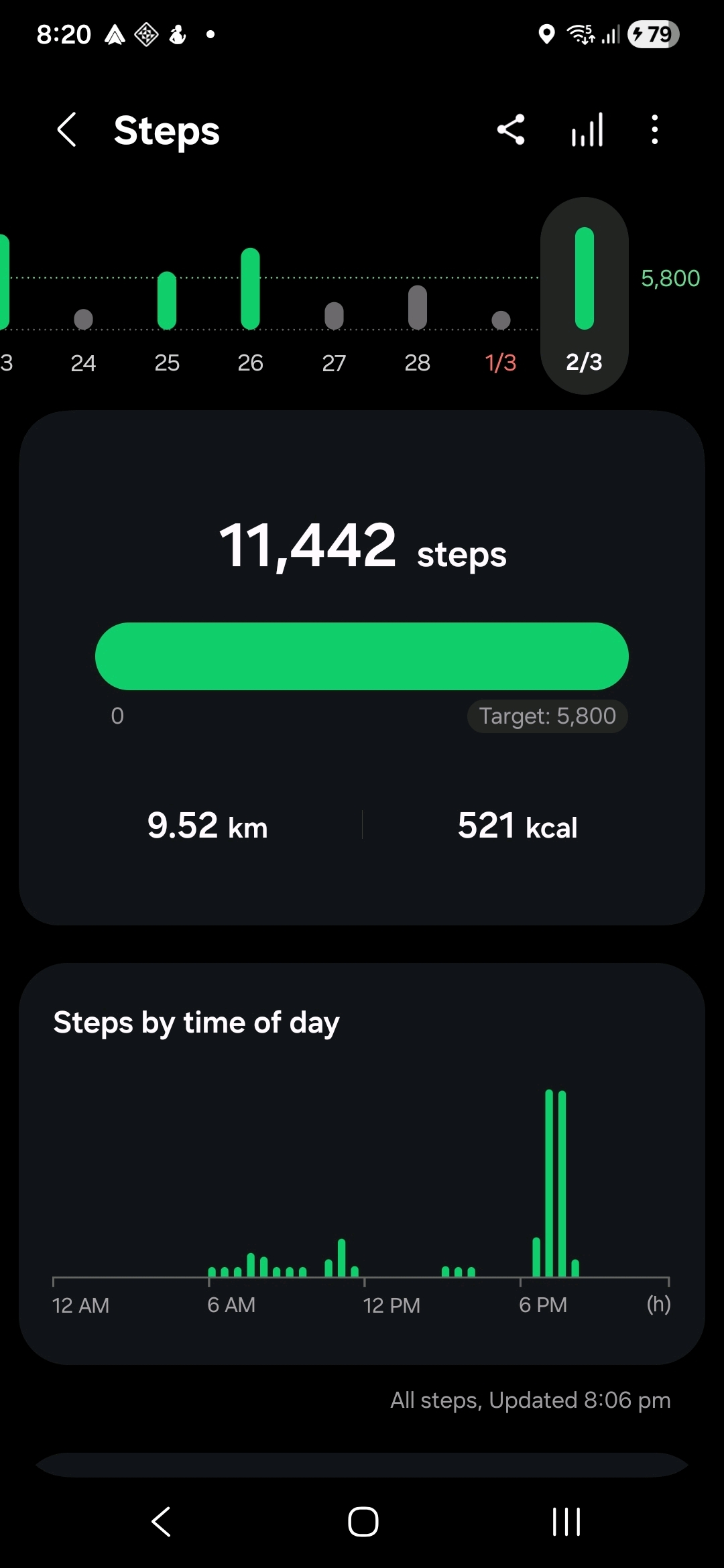The height and width of the screenshot is (1568, 724).
Task: Open the more options menu
Action: pyautogui.click(x=655, y=130)
